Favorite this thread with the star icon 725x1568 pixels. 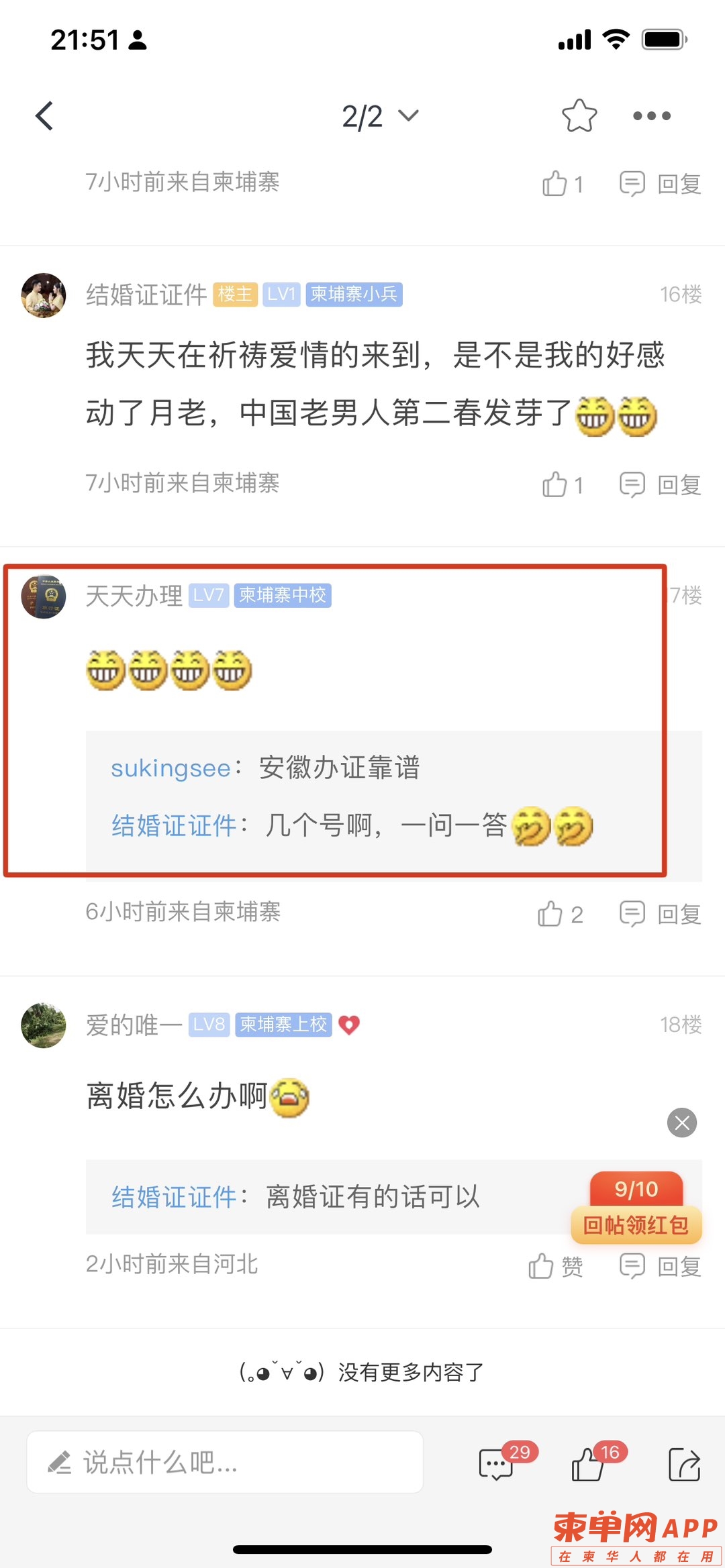click(x=579, y=116)
